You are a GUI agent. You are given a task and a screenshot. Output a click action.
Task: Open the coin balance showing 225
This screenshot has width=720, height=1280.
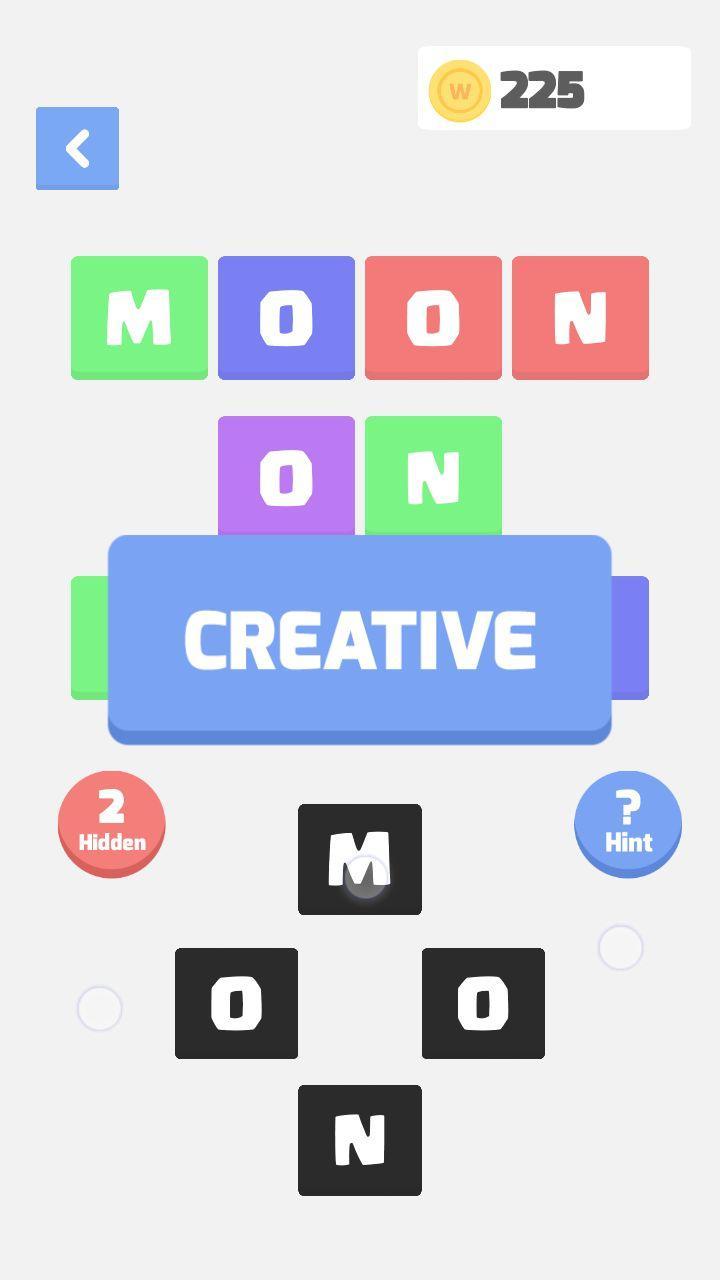click(553, 89)
